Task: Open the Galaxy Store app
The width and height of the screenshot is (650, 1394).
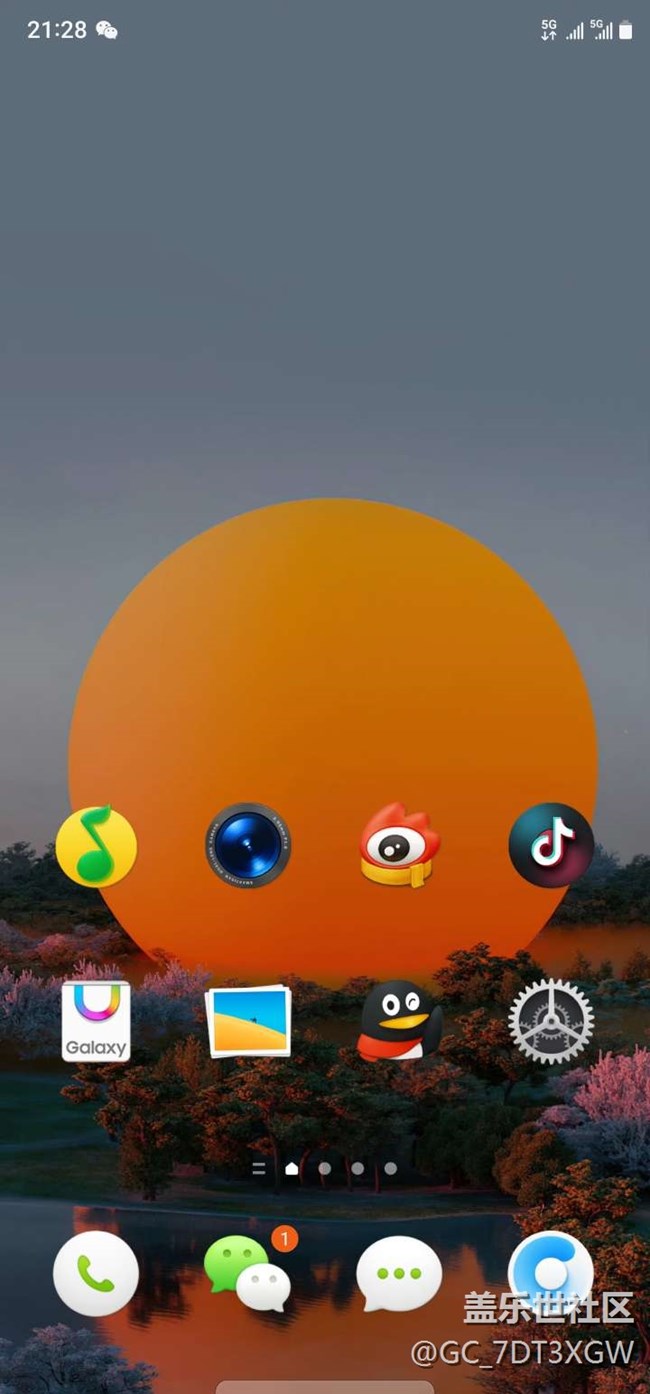Action: (x=96, y=1021)
